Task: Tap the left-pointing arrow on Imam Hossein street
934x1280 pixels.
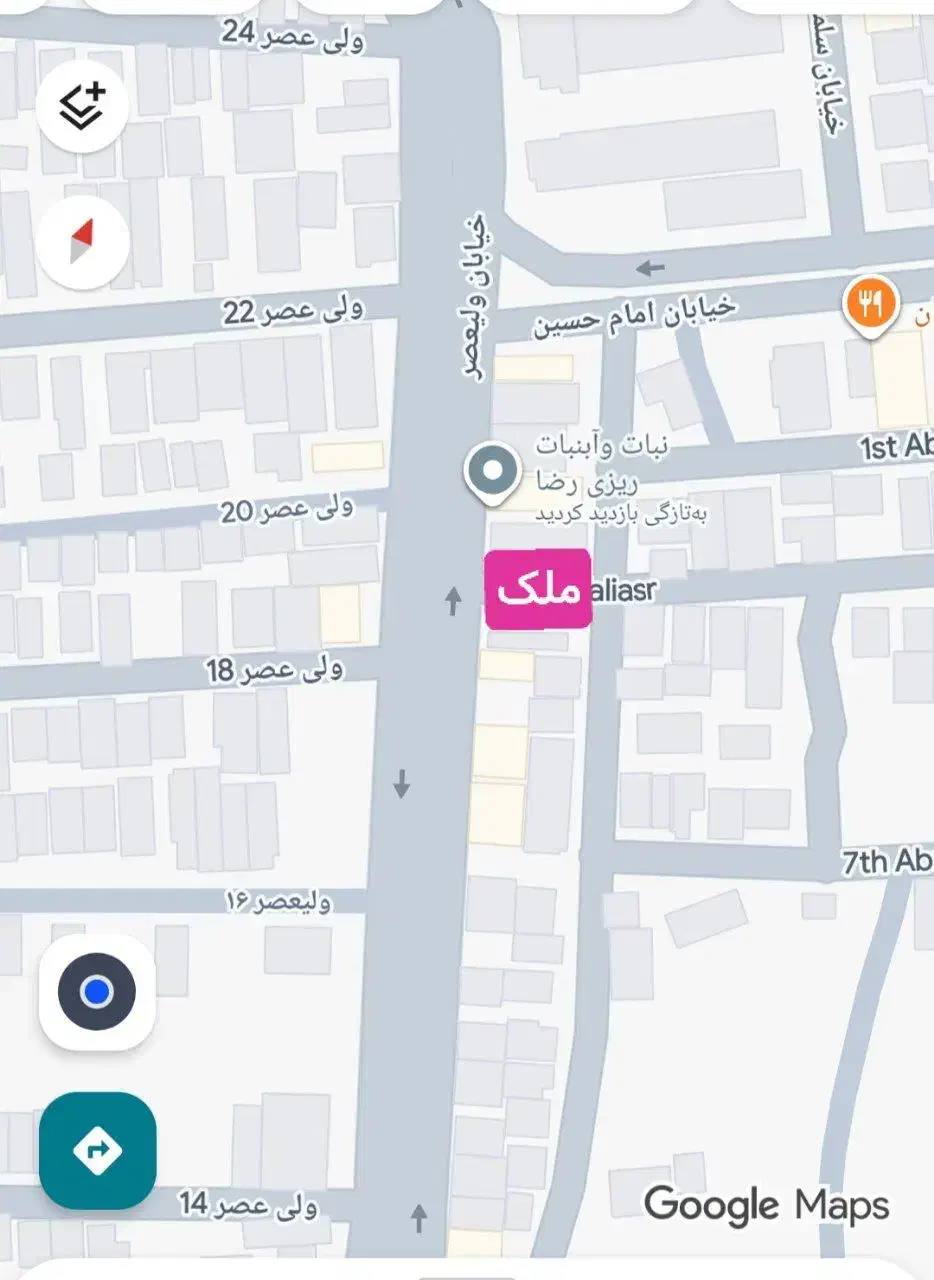Action: click(x=650, y=268)
